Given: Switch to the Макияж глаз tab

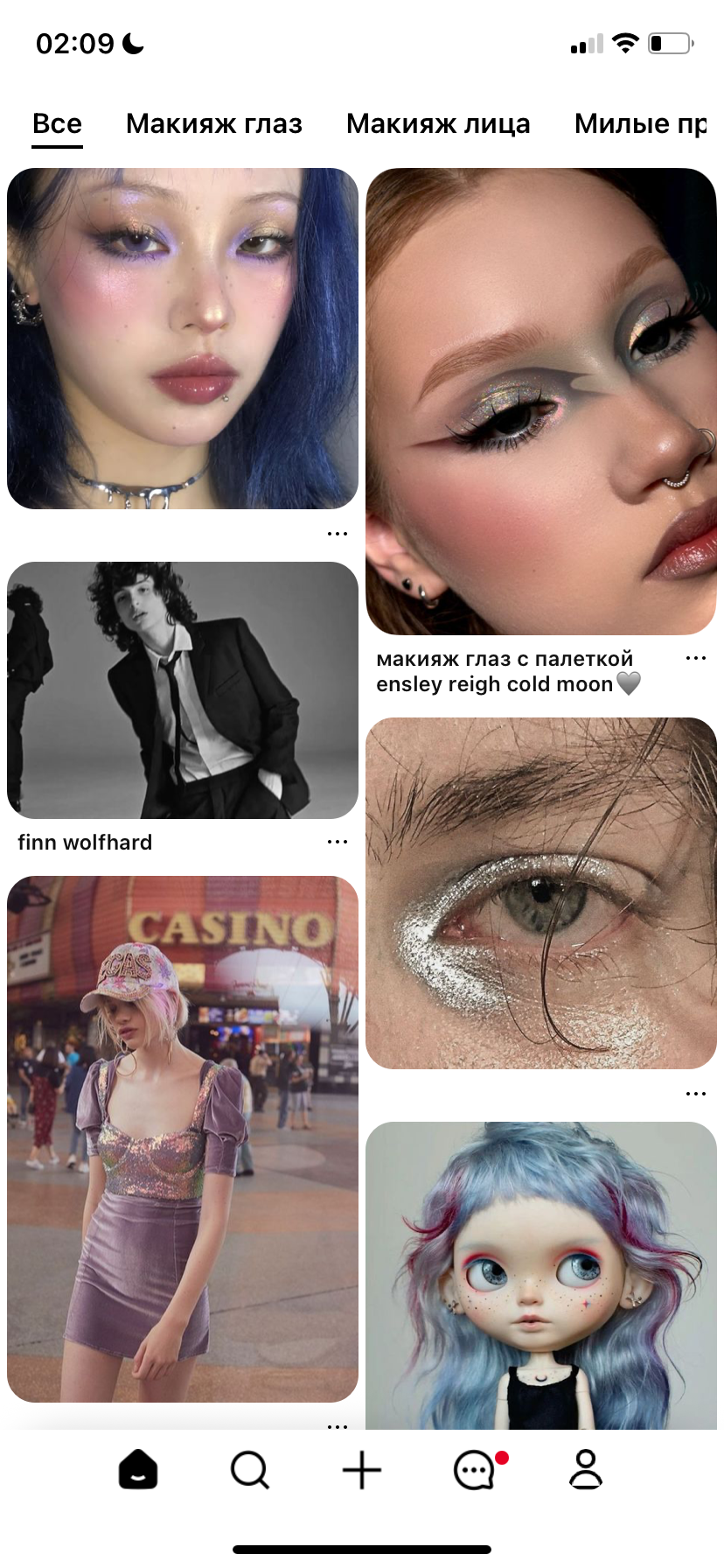Looking at the screenshot, I should tap(214, 124).
